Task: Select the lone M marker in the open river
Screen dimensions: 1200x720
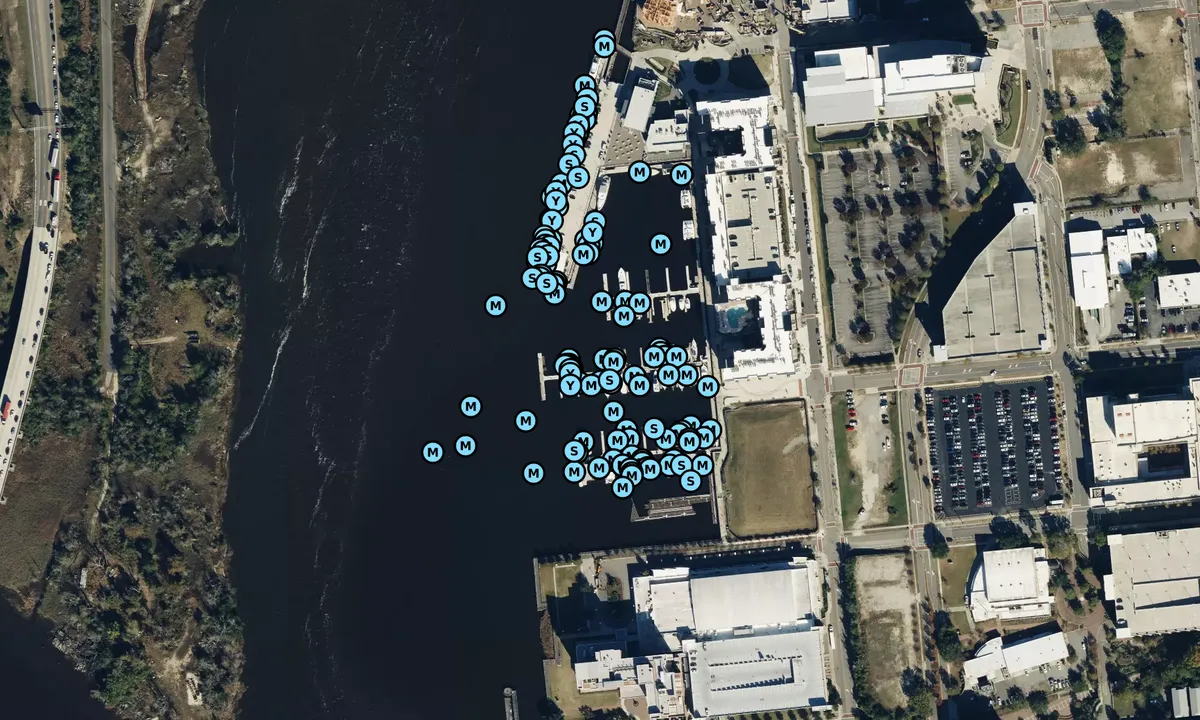Action: 495,305
